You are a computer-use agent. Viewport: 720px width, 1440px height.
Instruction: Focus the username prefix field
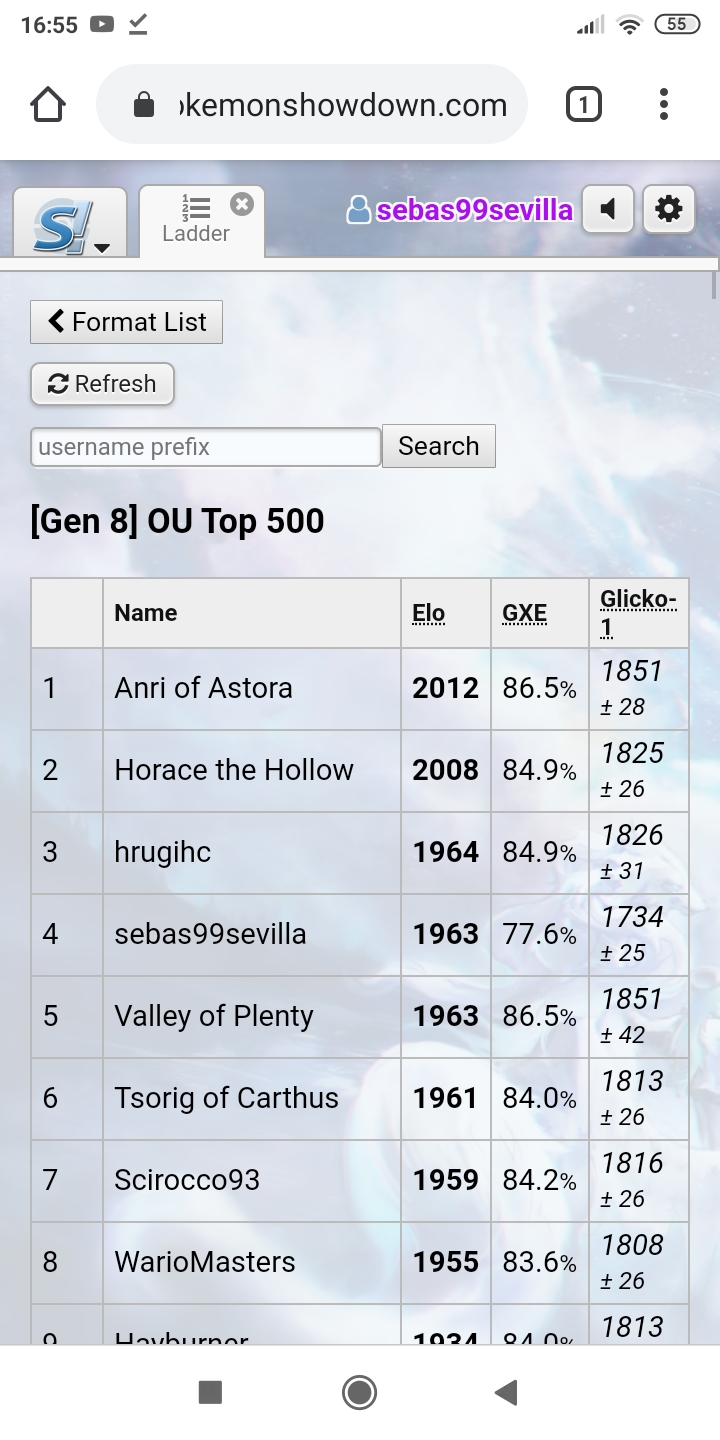click(x=206, y=447)
